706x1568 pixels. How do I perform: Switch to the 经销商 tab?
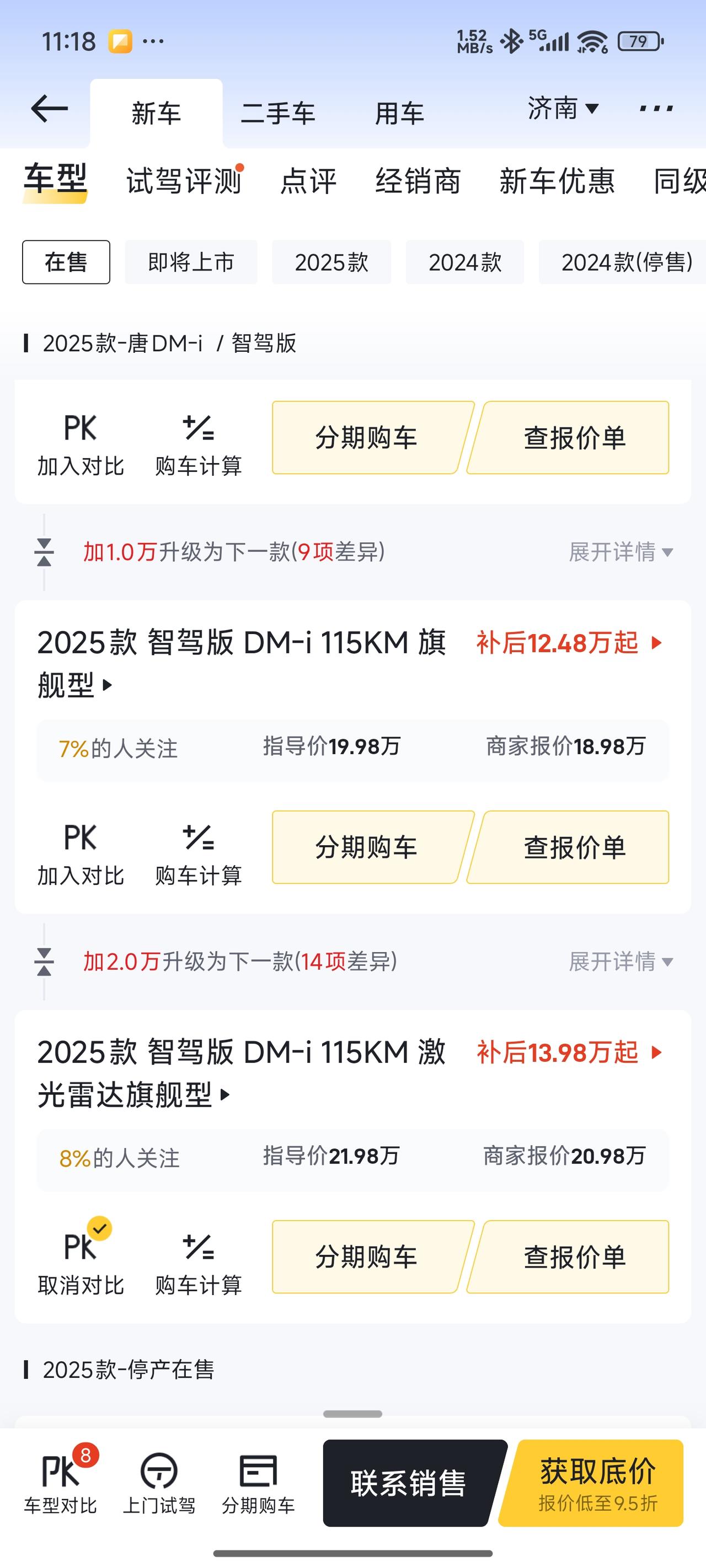418,181
